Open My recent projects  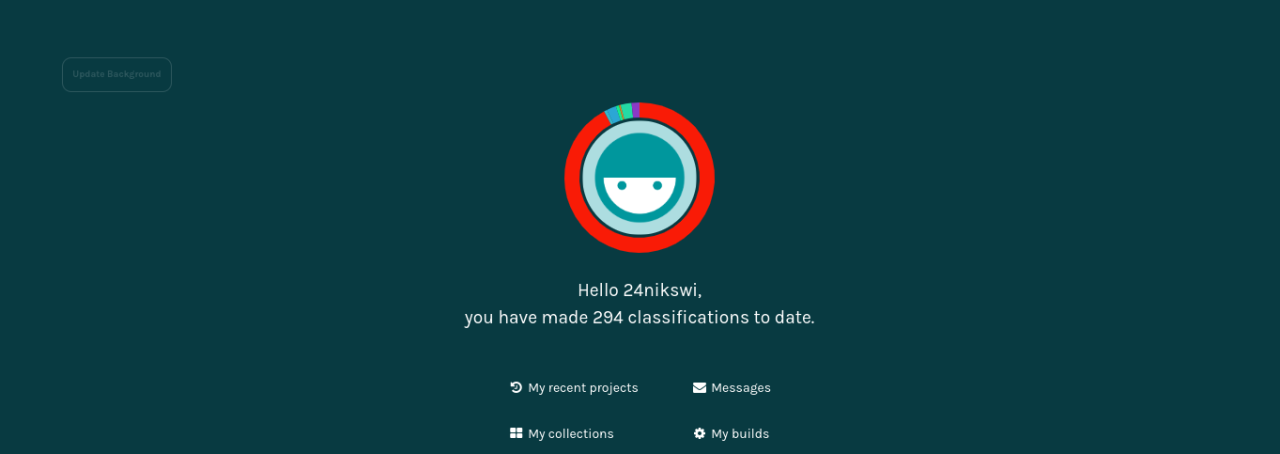(574, 388)
